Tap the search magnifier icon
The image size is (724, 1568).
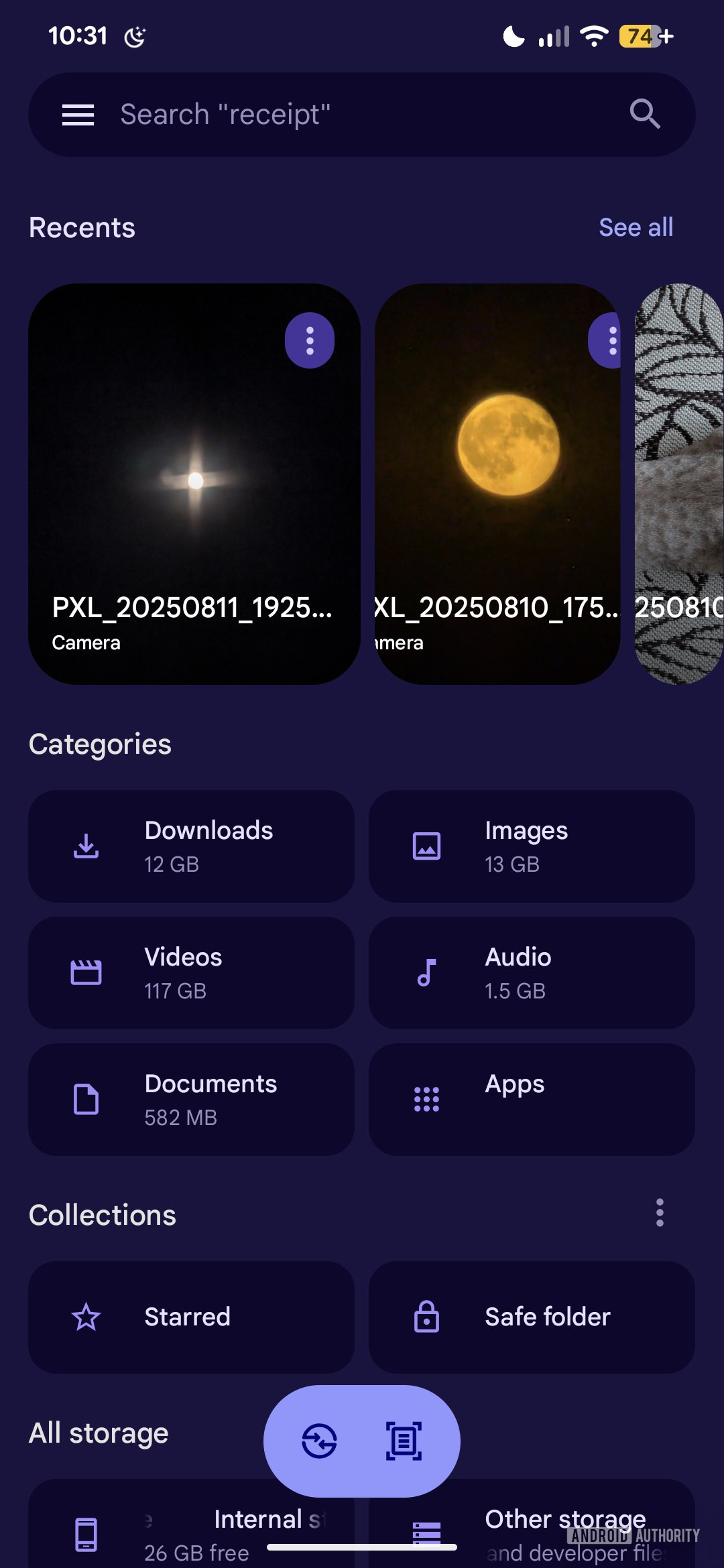tap(645, 114)
